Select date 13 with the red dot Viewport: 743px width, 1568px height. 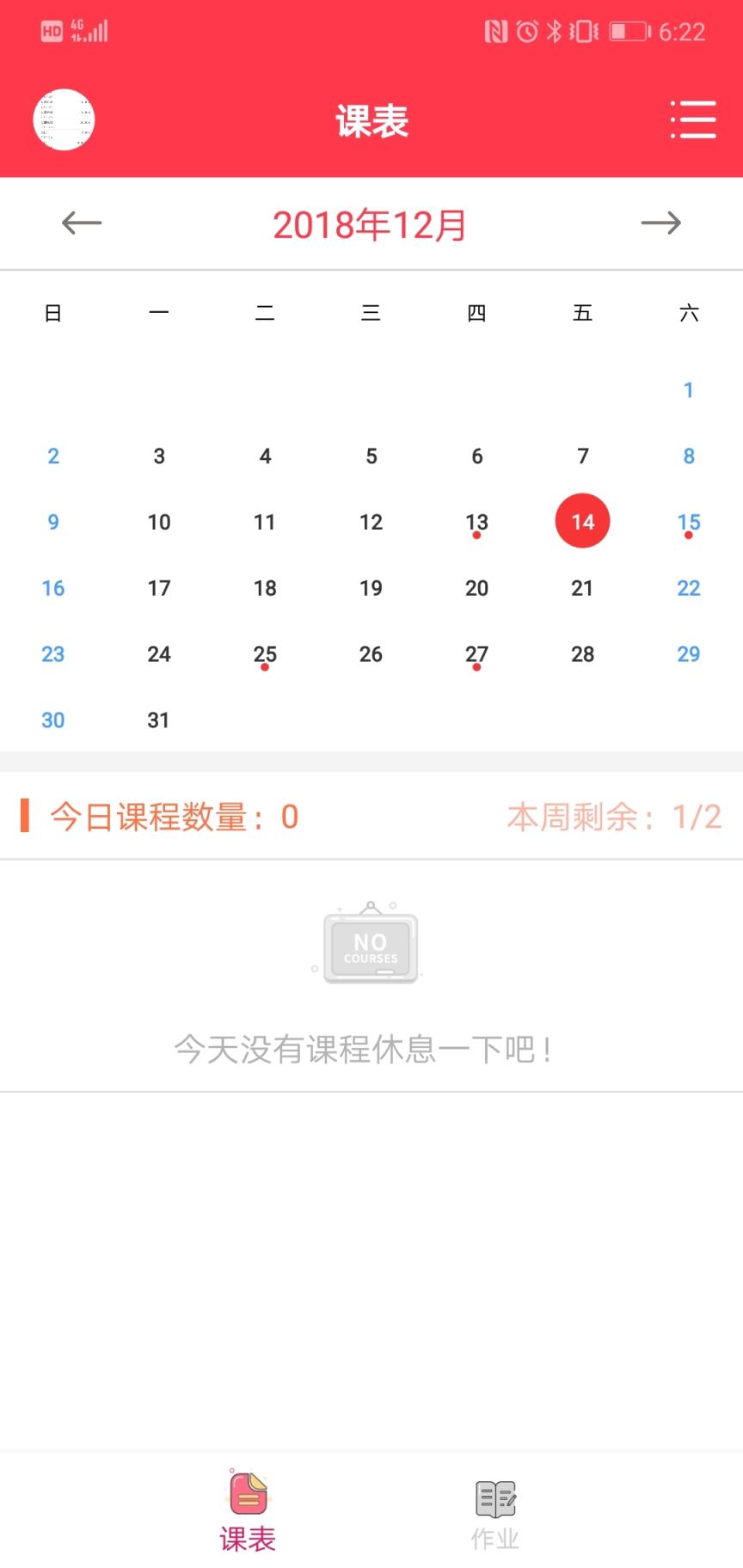476,521
